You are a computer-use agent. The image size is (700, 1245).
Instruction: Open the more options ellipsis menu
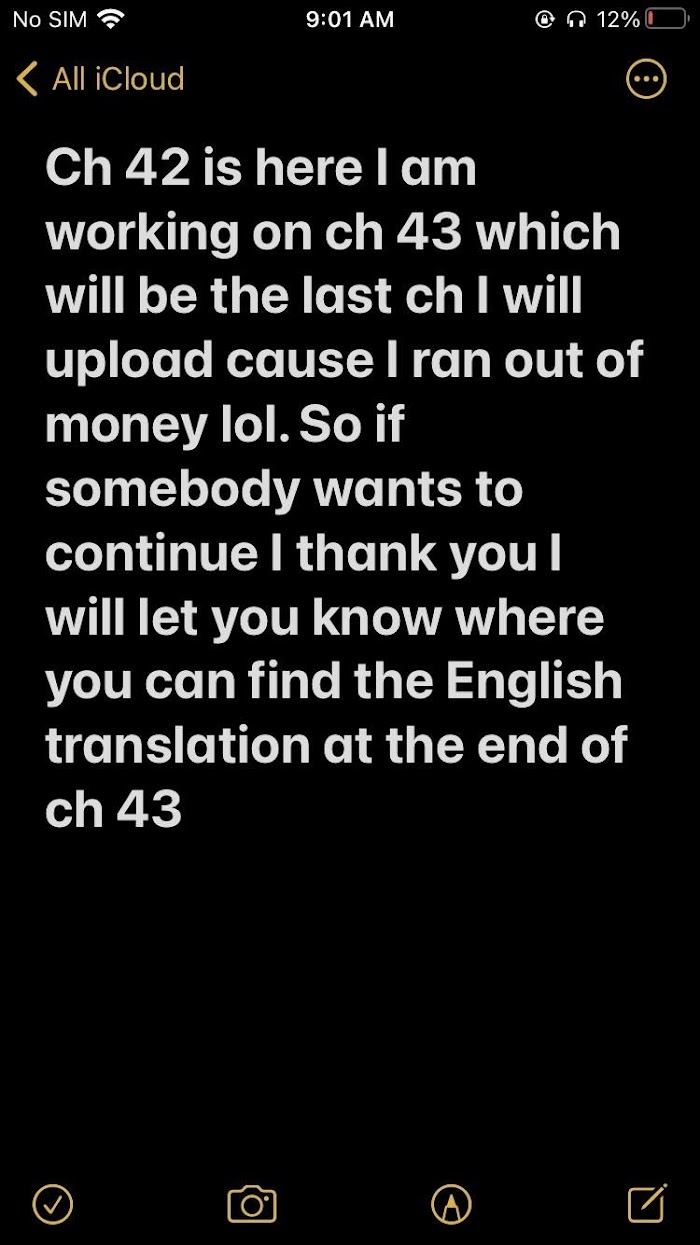(x=646, y=80)
